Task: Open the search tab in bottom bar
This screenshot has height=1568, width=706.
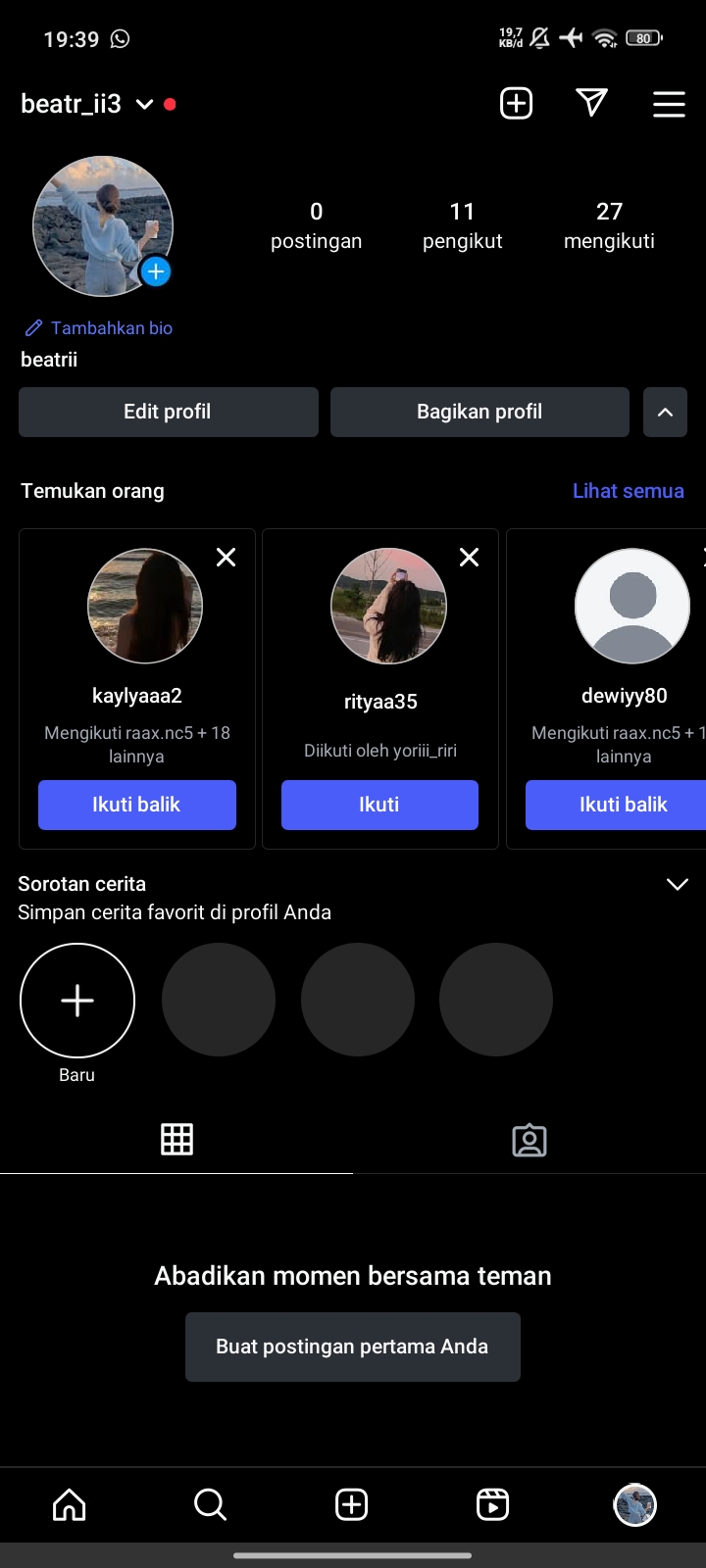Action: pyautogui.click(x=210, y=1504)
